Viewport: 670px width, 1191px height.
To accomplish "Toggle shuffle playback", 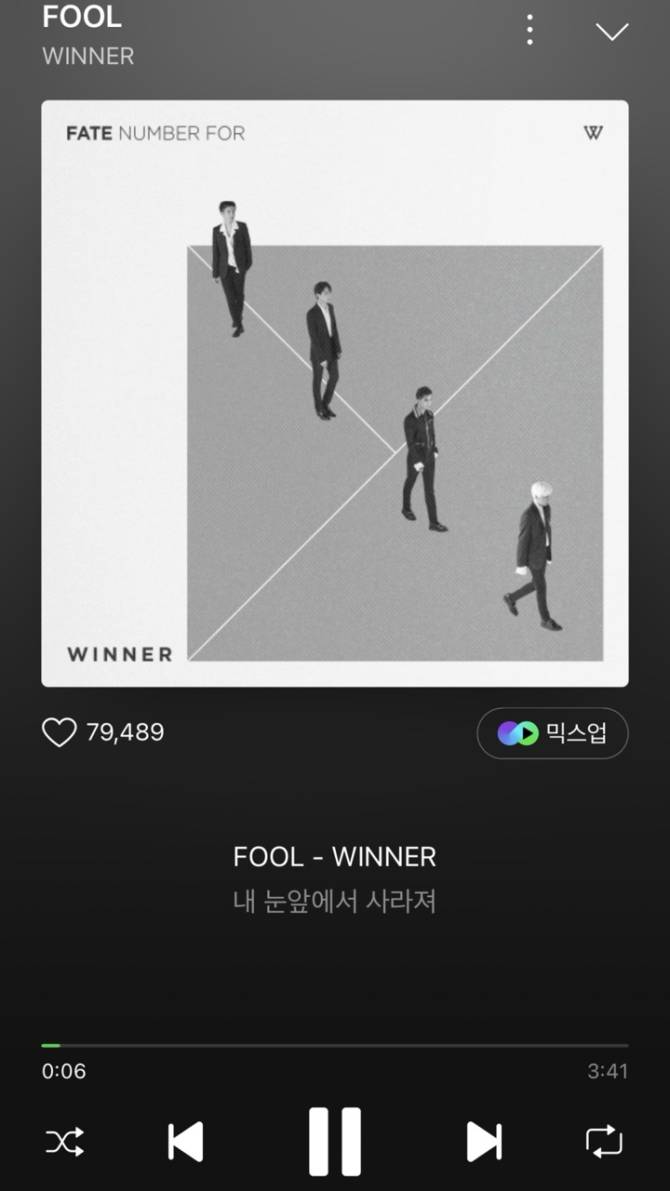I will click(65, 1142).
